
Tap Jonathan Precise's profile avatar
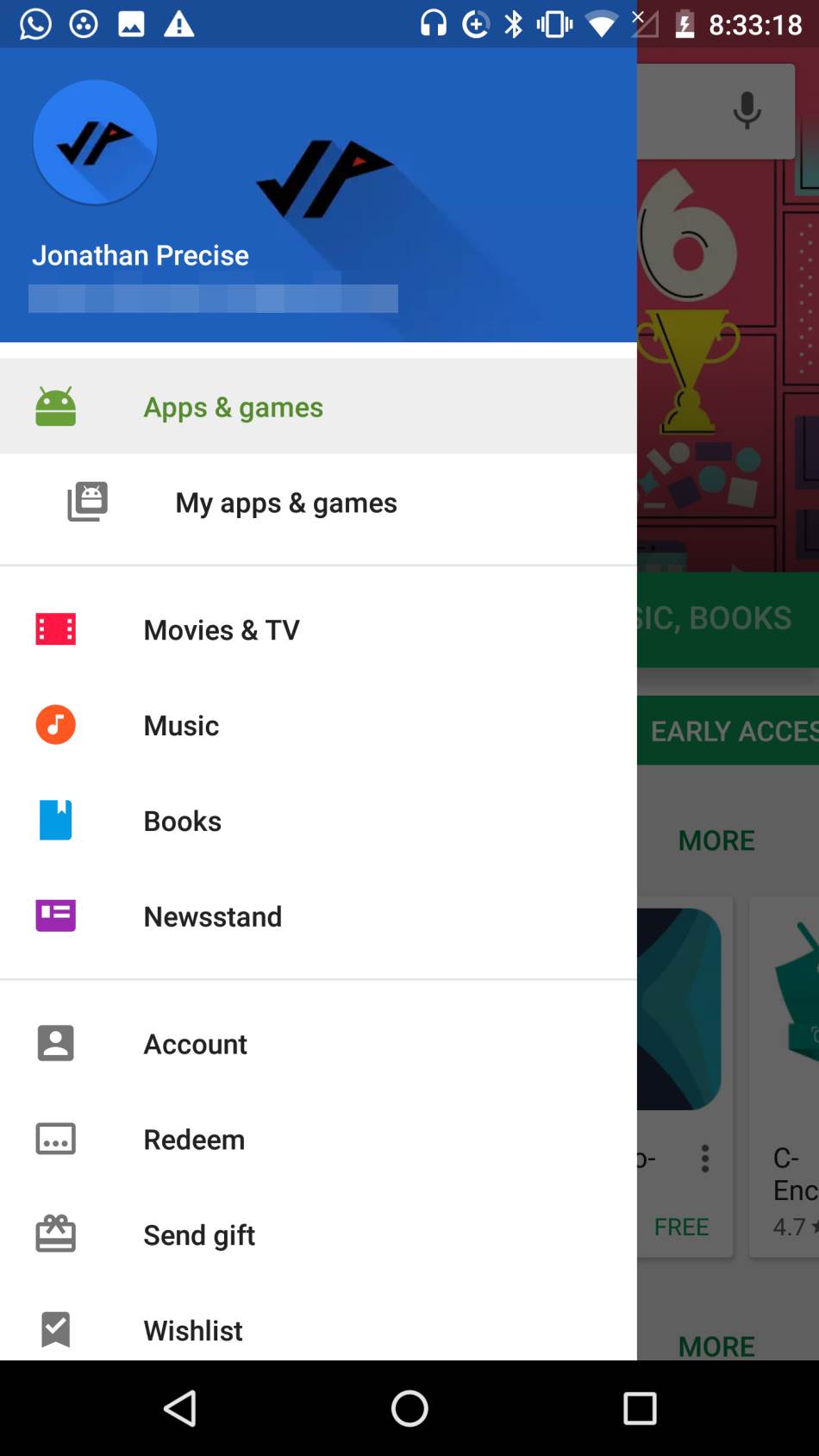click(95, 142)
